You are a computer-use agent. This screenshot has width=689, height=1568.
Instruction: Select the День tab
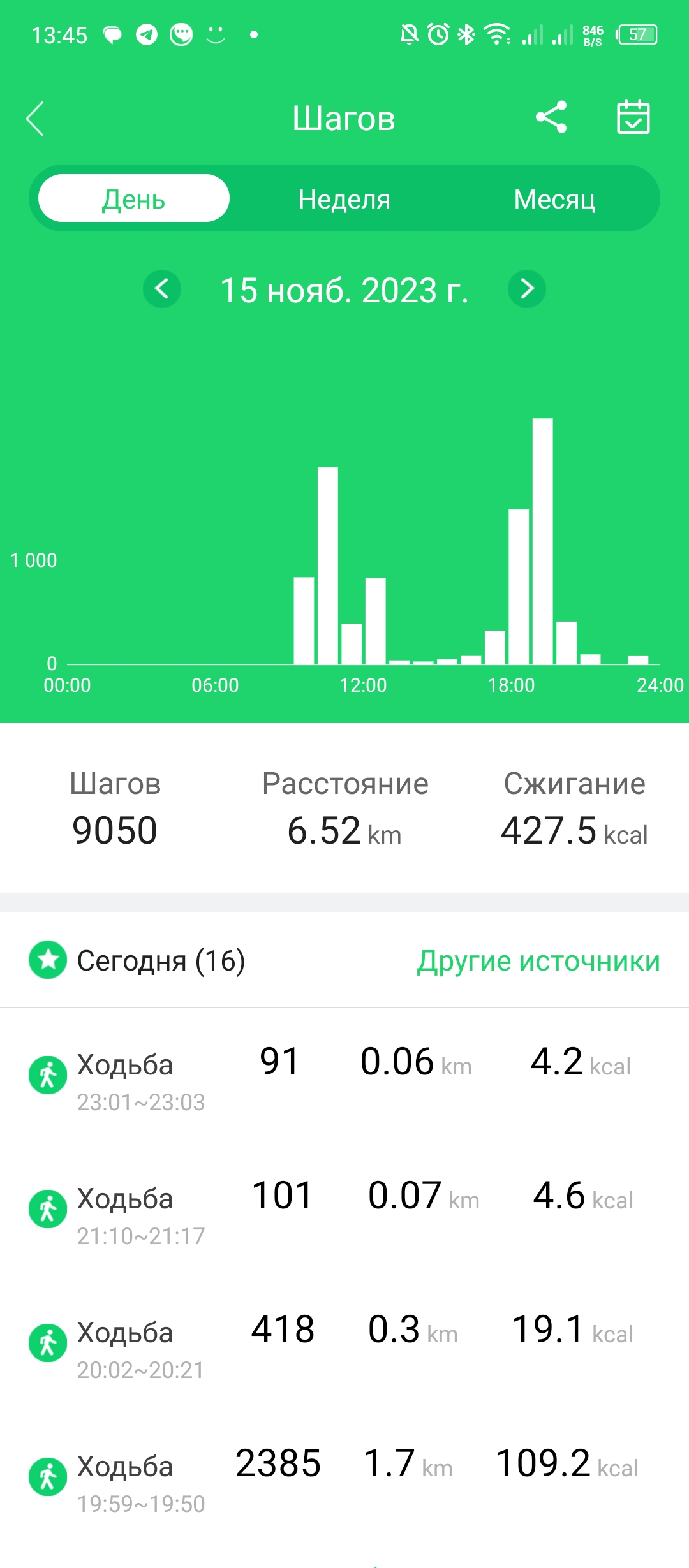click(x=134, y=199)
